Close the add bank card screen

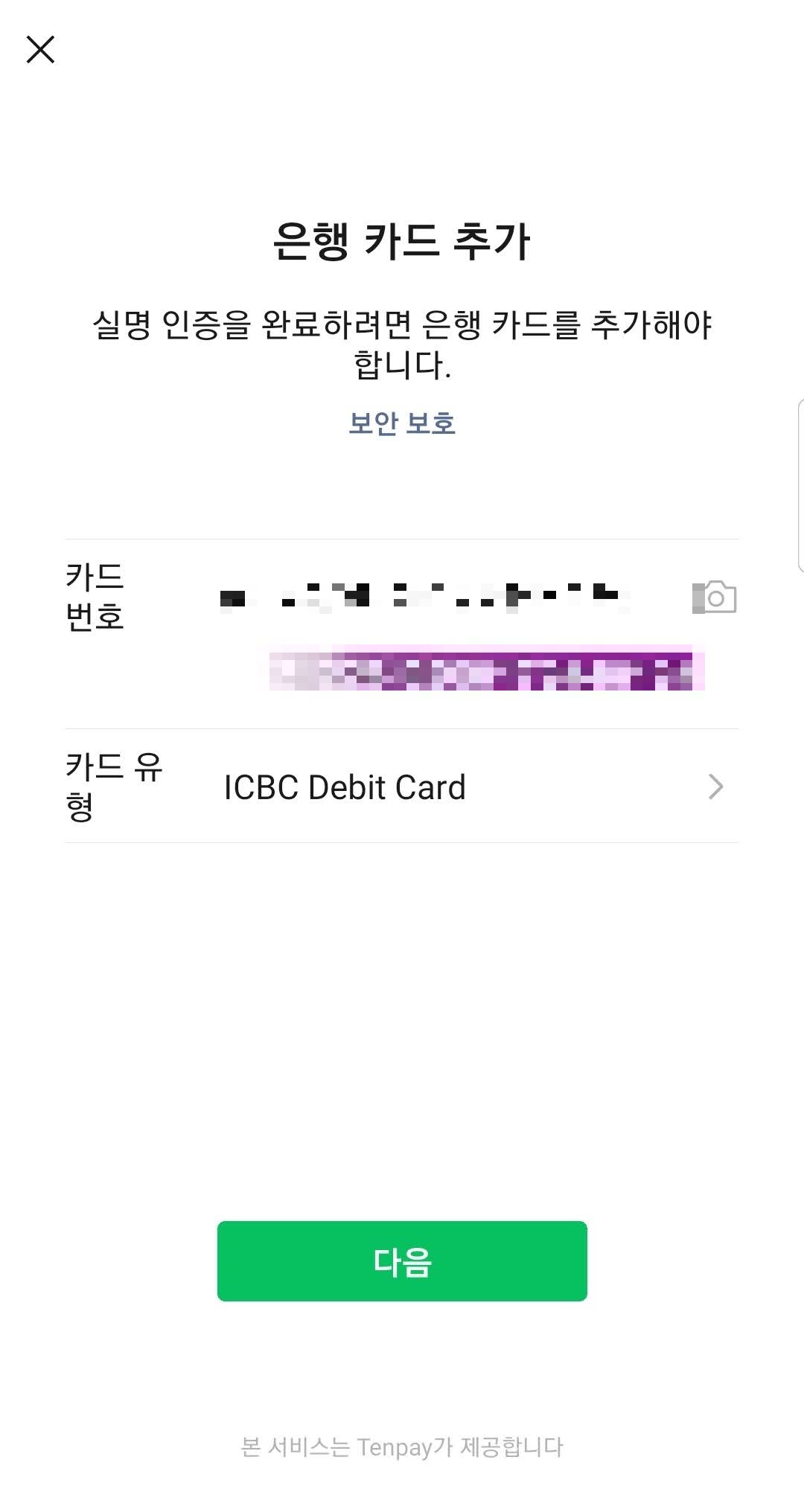[40, 50]
